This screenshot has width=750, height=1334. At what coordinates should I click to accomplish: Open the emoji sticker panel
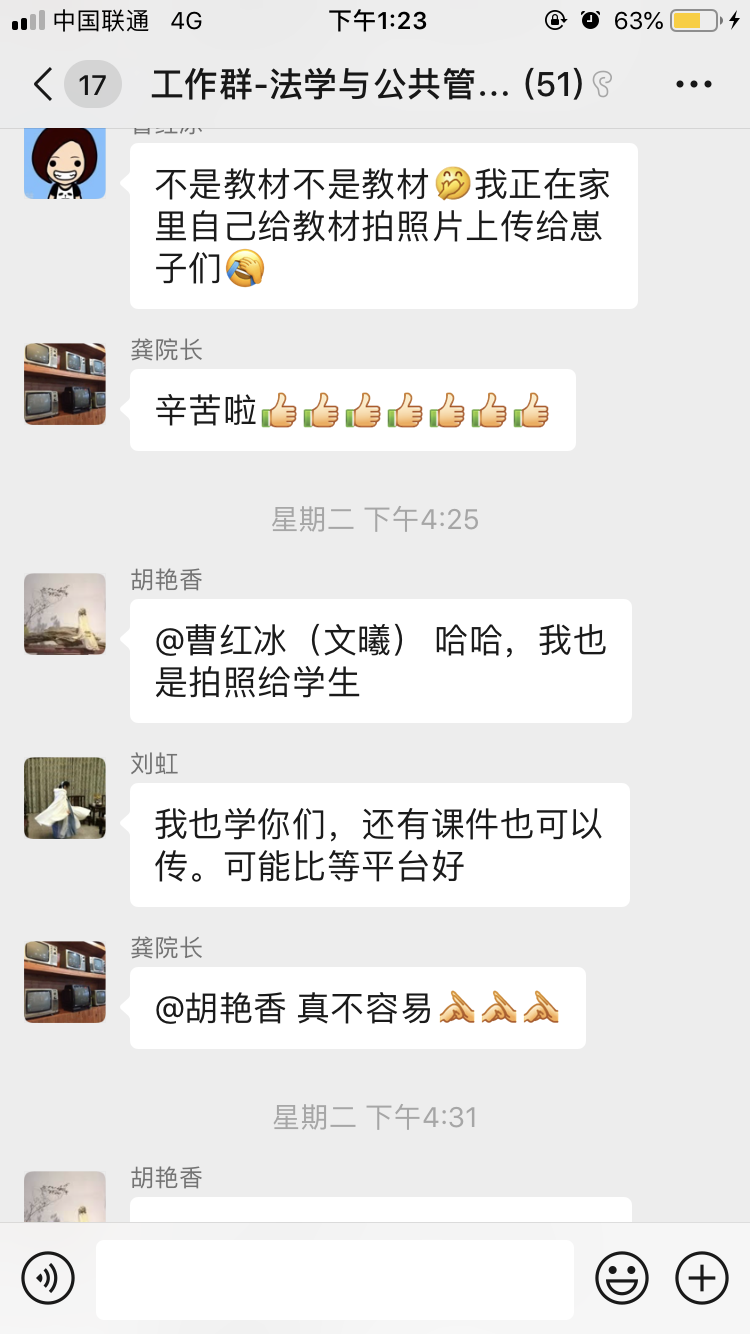click(x=622, y=1278)
